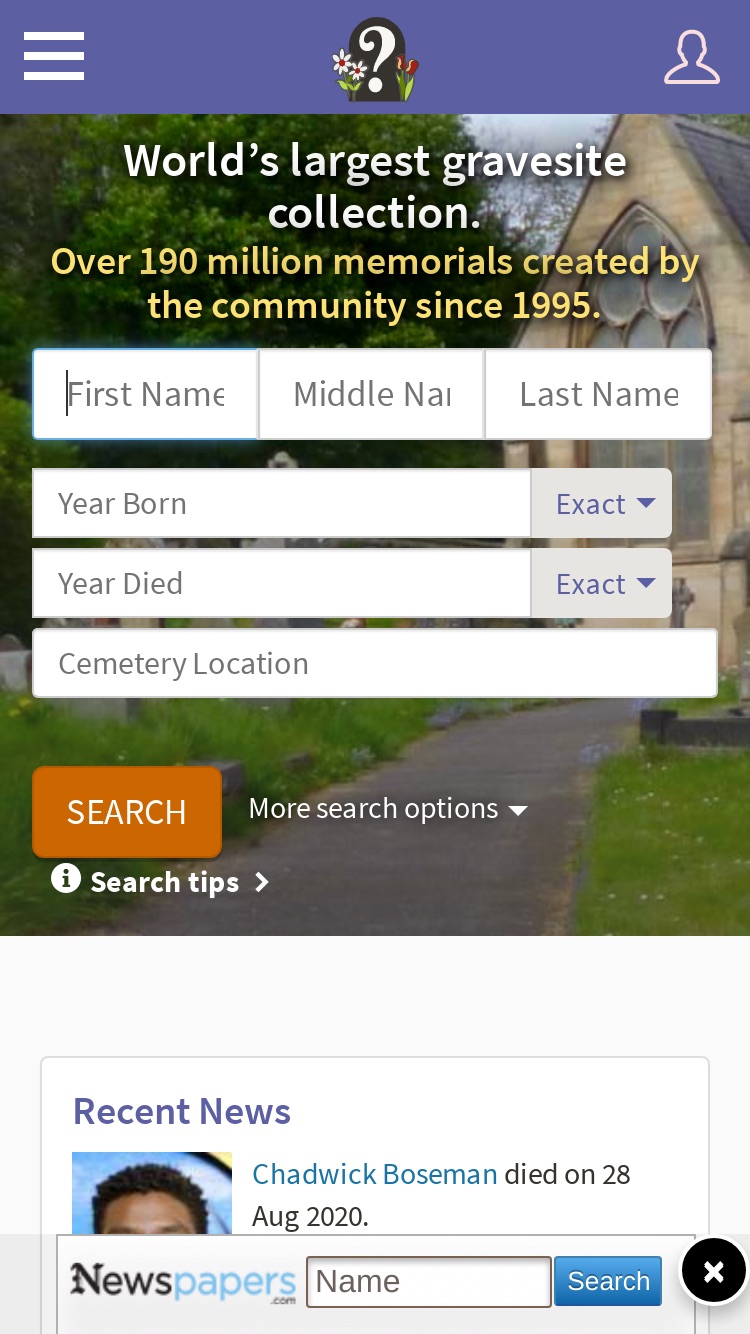Dismiss the Newspapers ad banner
The height and width of the screenshot is (1334, 750).
pyautogui.click(x=714, y=1271)
